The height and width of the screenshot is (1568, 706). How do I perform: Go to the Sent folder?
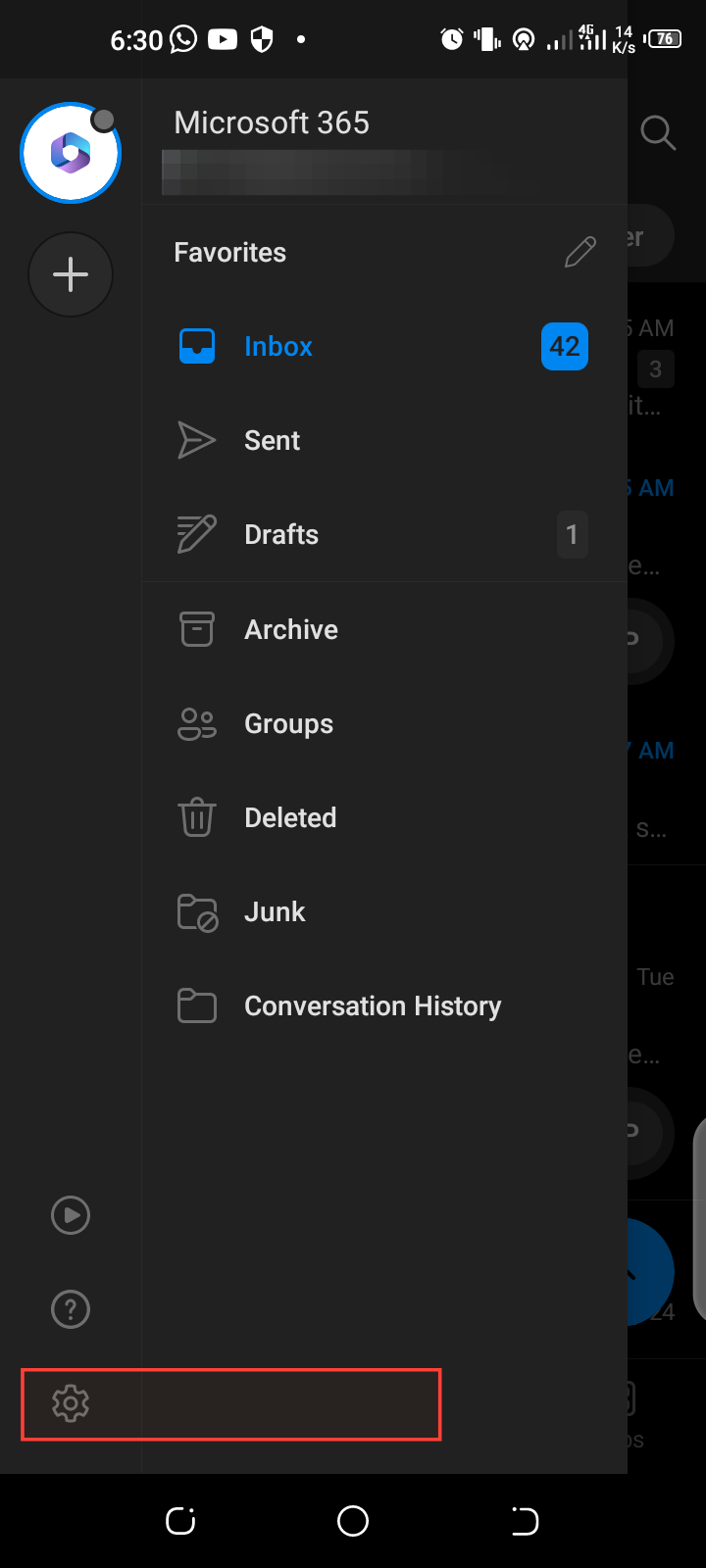[x=273, y=441]
